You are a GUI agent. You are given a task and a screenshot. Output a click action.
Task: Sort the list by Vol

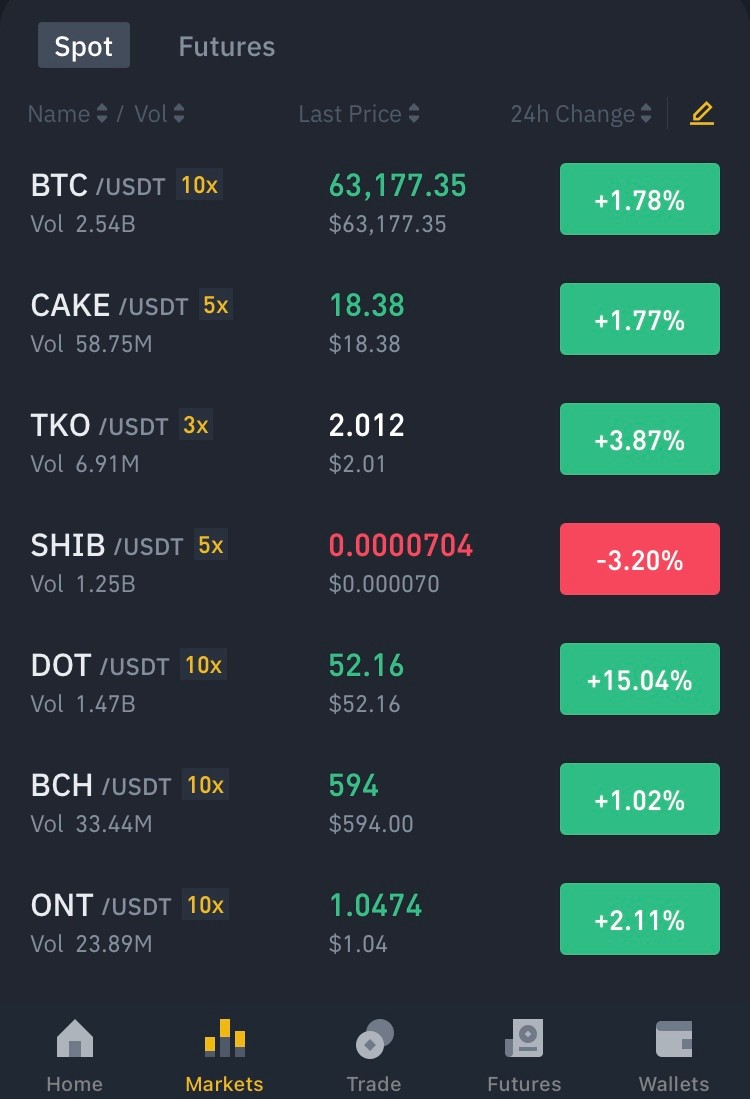coord(159,114)
